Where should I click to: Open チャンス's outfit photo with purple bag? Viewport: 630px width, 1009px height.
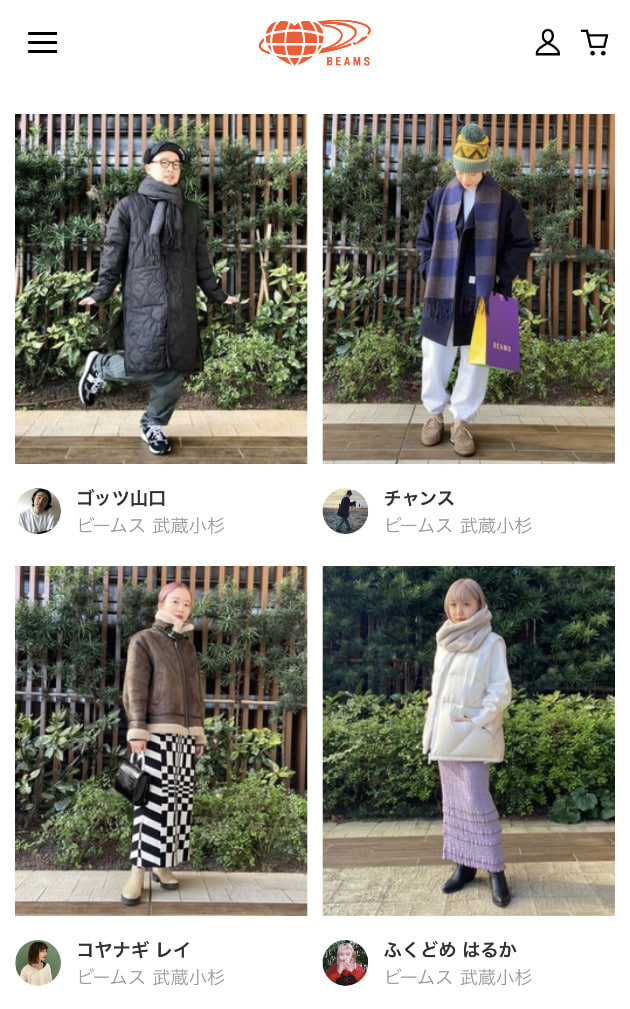coord(468,288)
